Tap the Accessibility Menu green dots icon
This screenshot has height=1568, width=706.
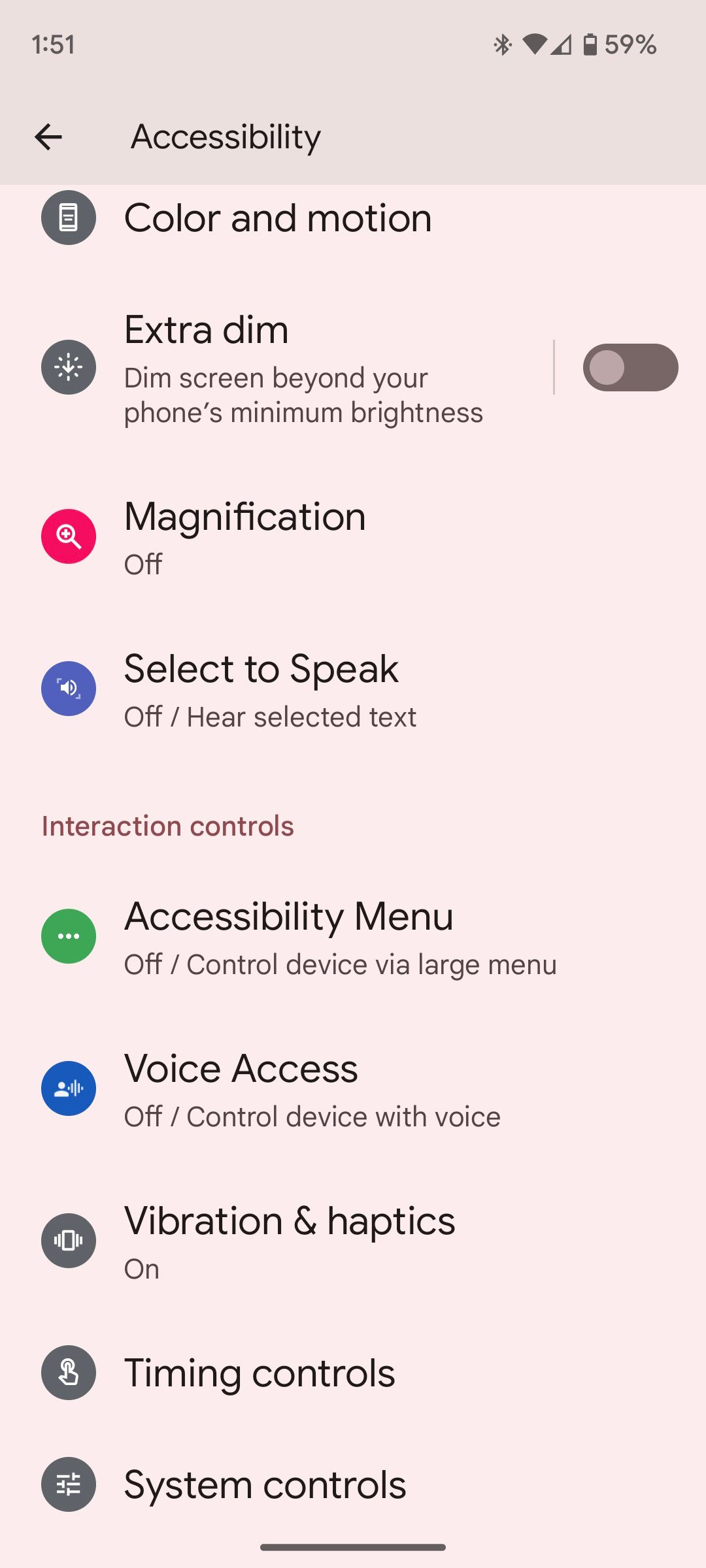point(68,936)
